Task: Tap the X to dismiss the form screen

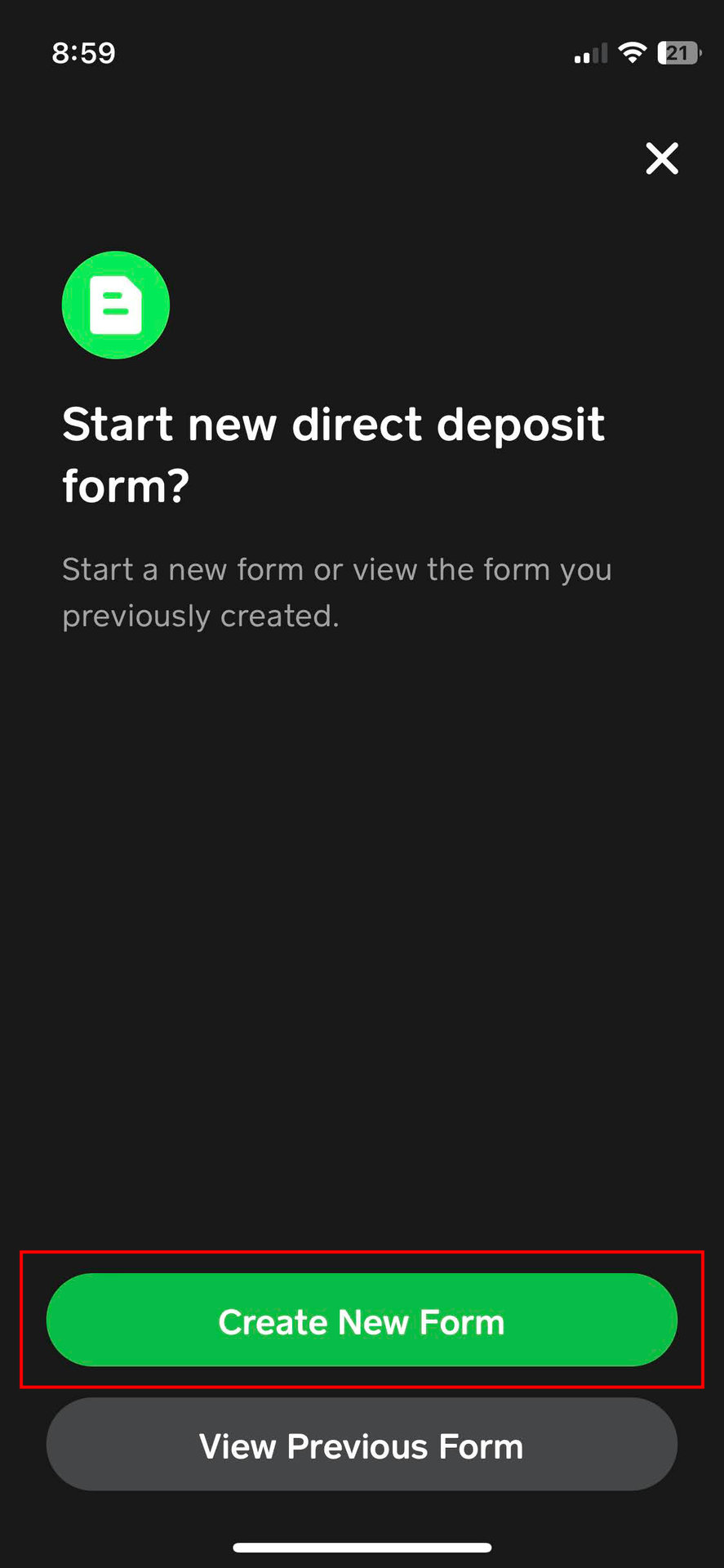Action: [x=661, y=159]
